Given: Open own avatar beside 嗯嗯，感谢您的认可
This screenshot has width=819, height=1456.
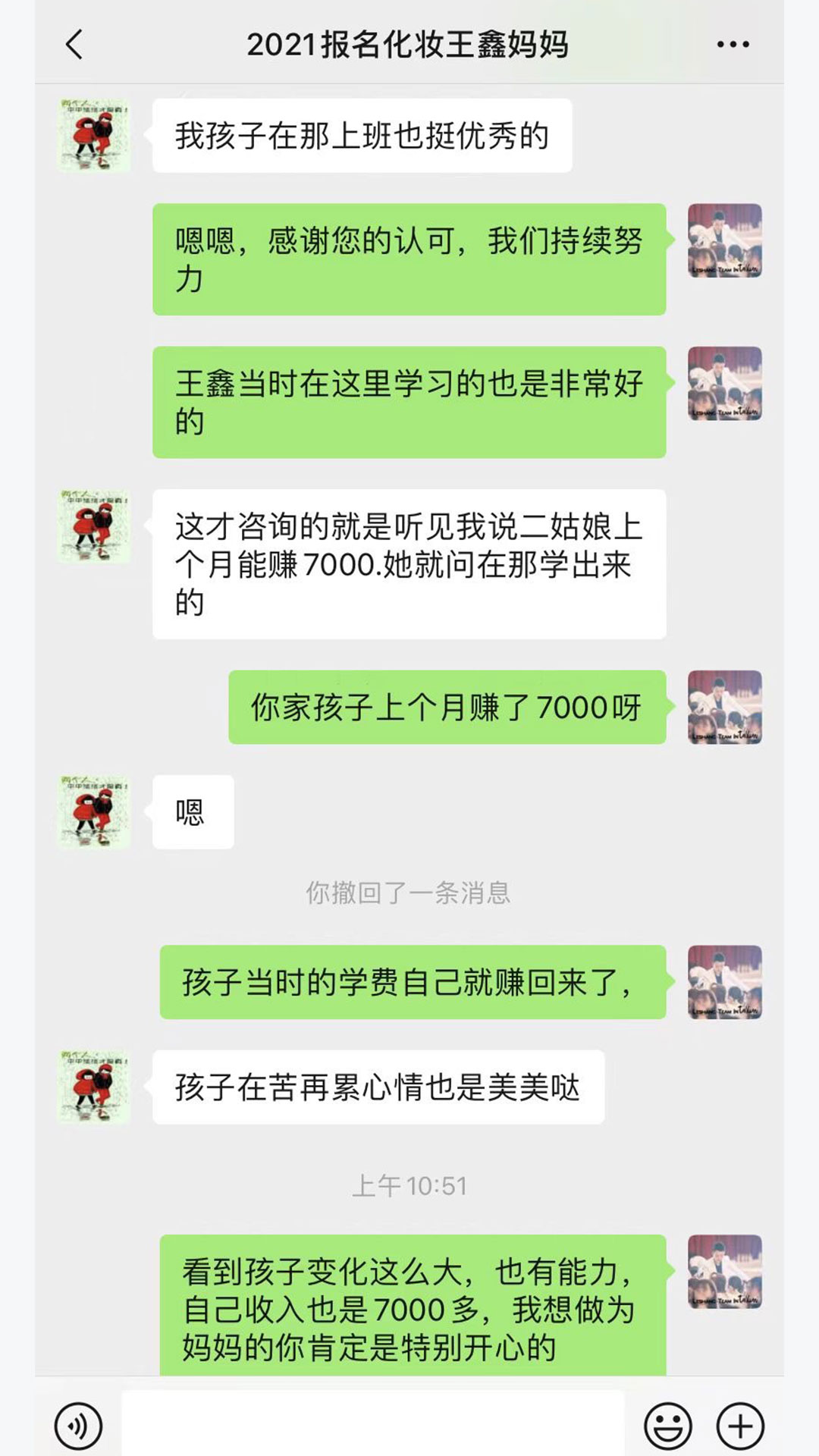Looking at the screenshot, I should (x=724, y=240).
